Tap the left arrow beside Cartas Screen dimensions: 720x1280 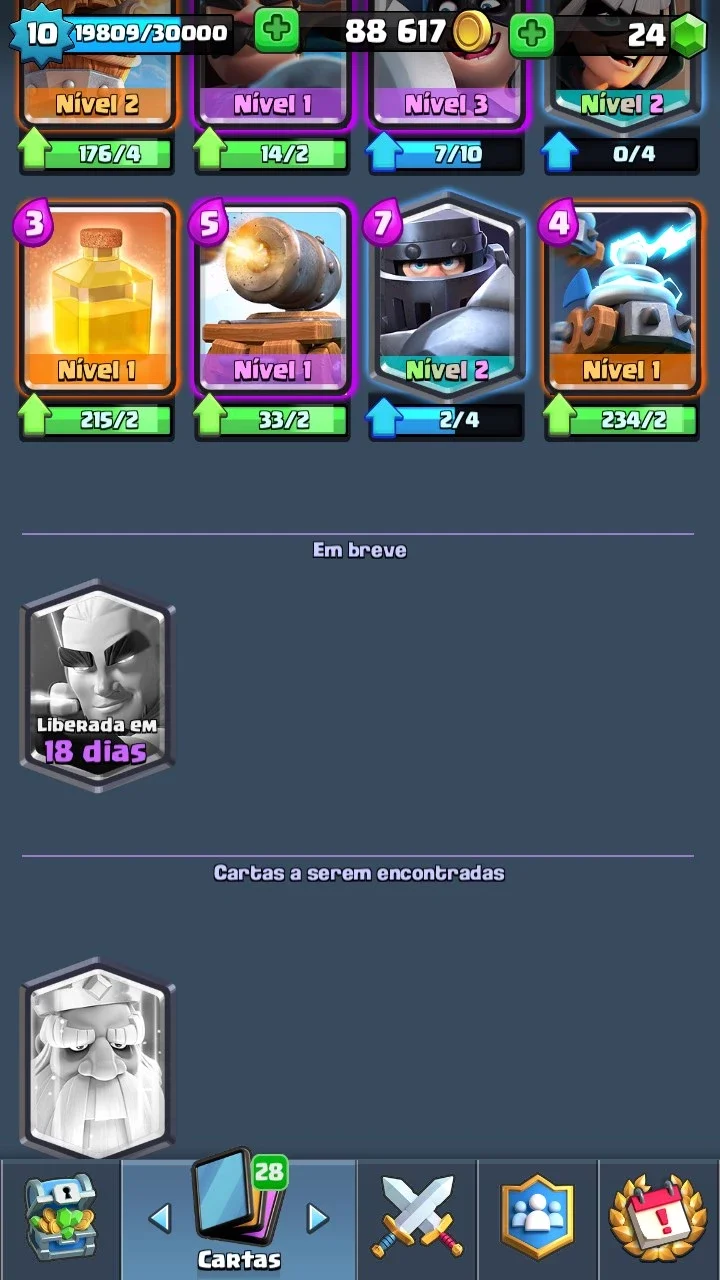159,1217
